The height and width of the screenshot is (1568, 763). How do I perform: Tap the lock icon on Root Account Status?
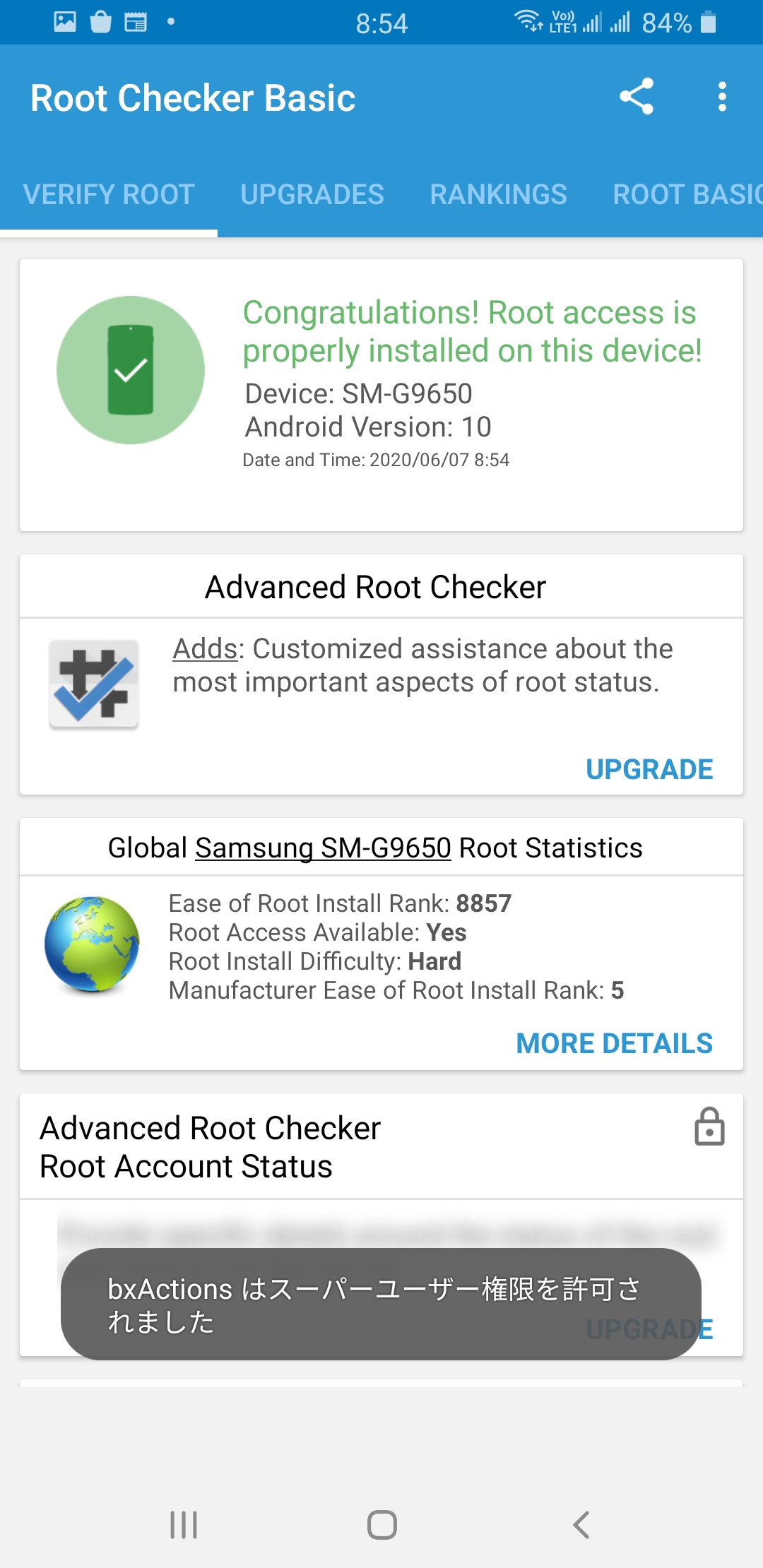tap(709, 1127)
